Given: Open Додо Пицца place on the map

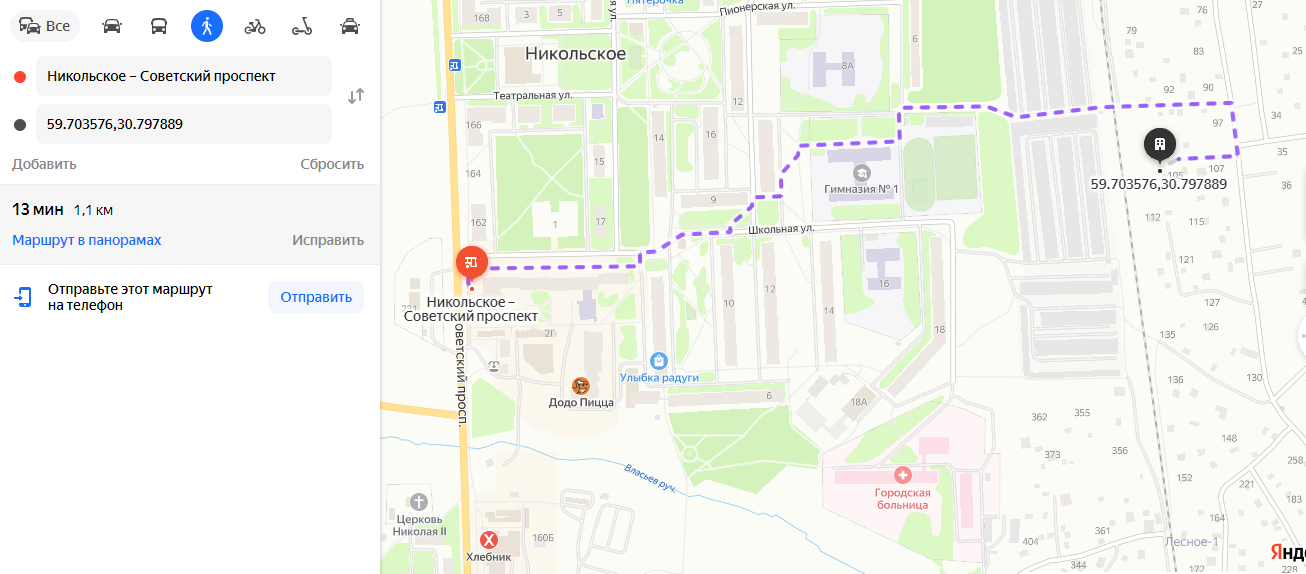Looking at the screenshot, I should (580, 386).
